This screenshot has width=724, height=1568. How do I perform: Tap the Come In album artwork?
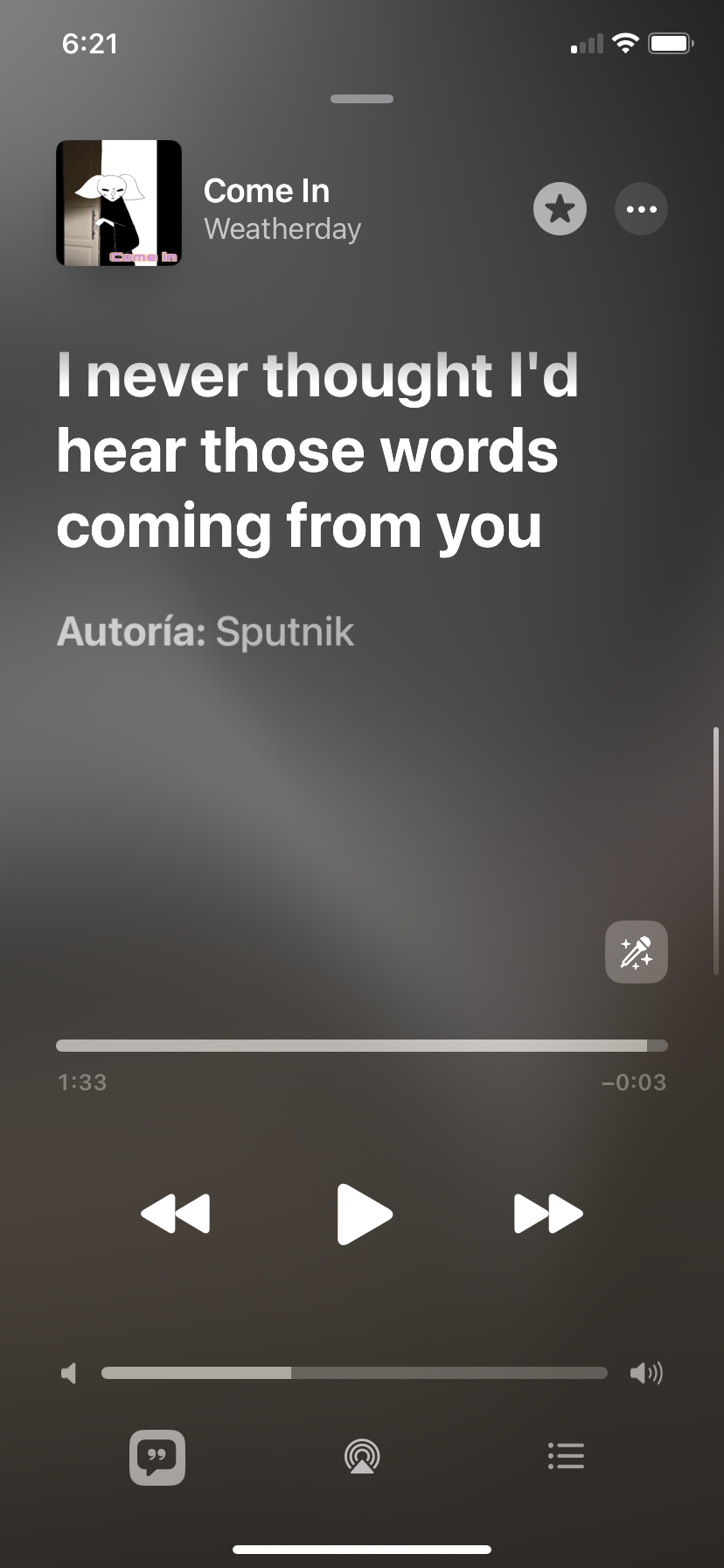pyautogui.click(x=119, y=203)
